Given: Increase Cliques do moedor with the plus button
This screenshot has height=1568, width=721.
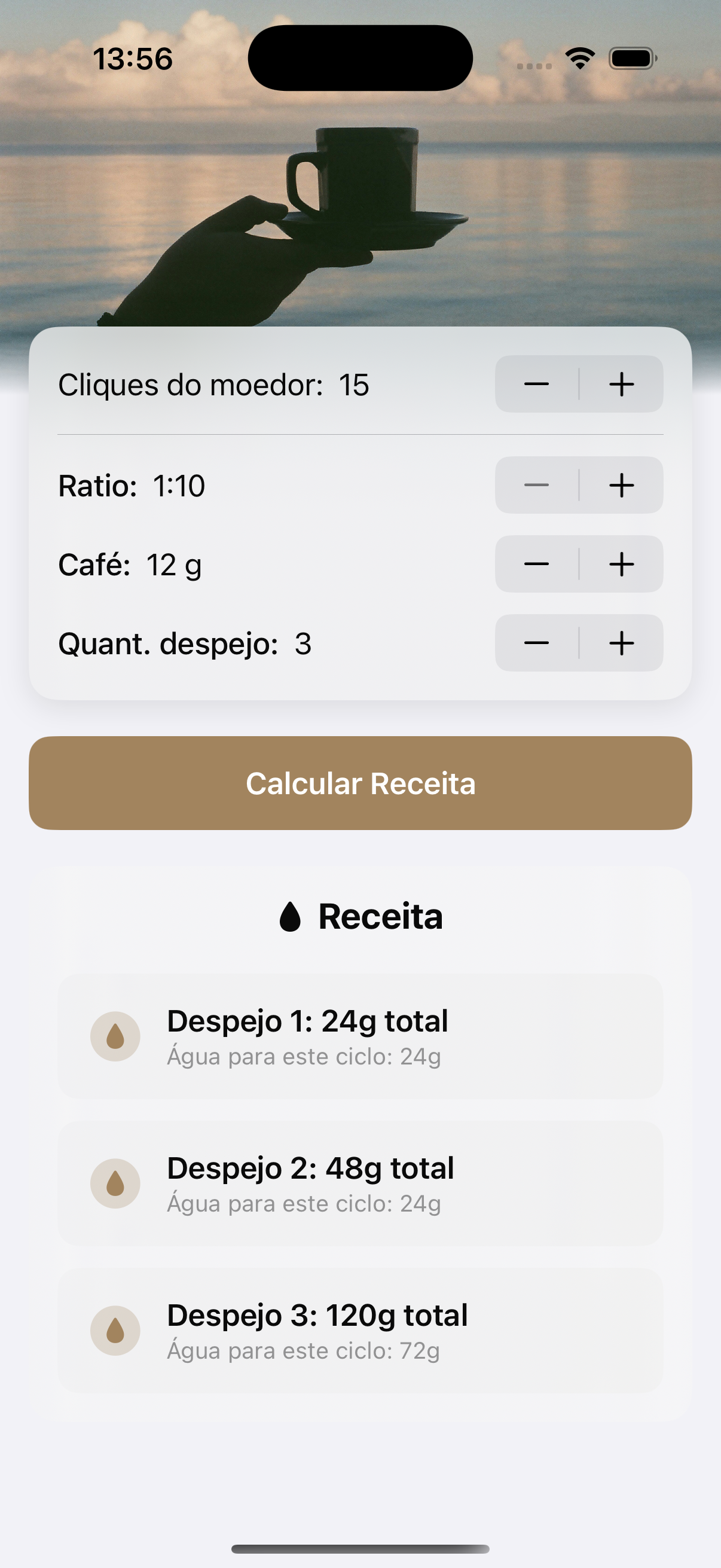Looking at the screenshot, I should [621, 384].
